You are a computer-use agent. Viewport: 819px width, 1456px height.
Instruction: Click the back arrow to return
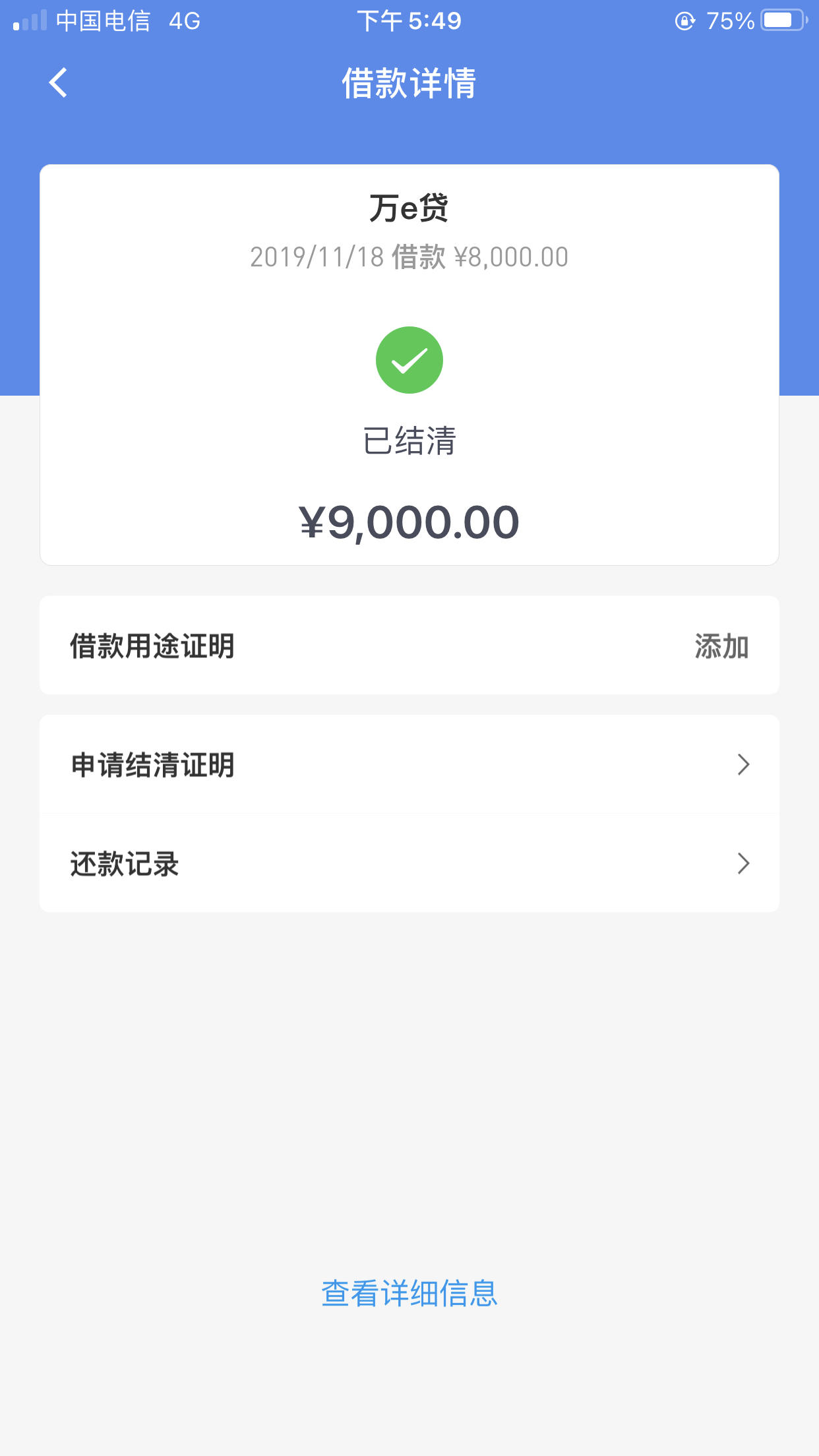coord(57,83)
